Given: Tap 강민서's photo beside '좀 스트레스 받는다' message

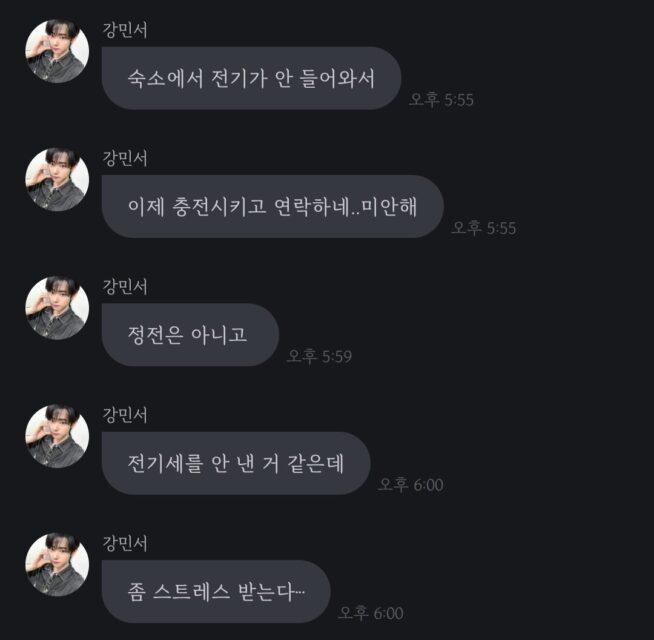Looking at the screenshot, I should pos(57,564).
